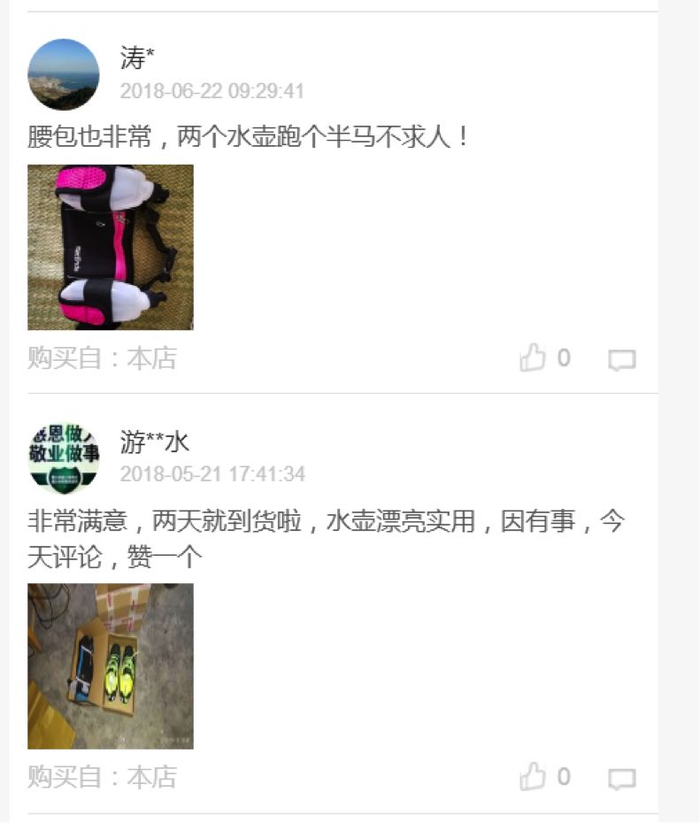View 游**水's review photo
700x823 pixels.
point(110,666)
